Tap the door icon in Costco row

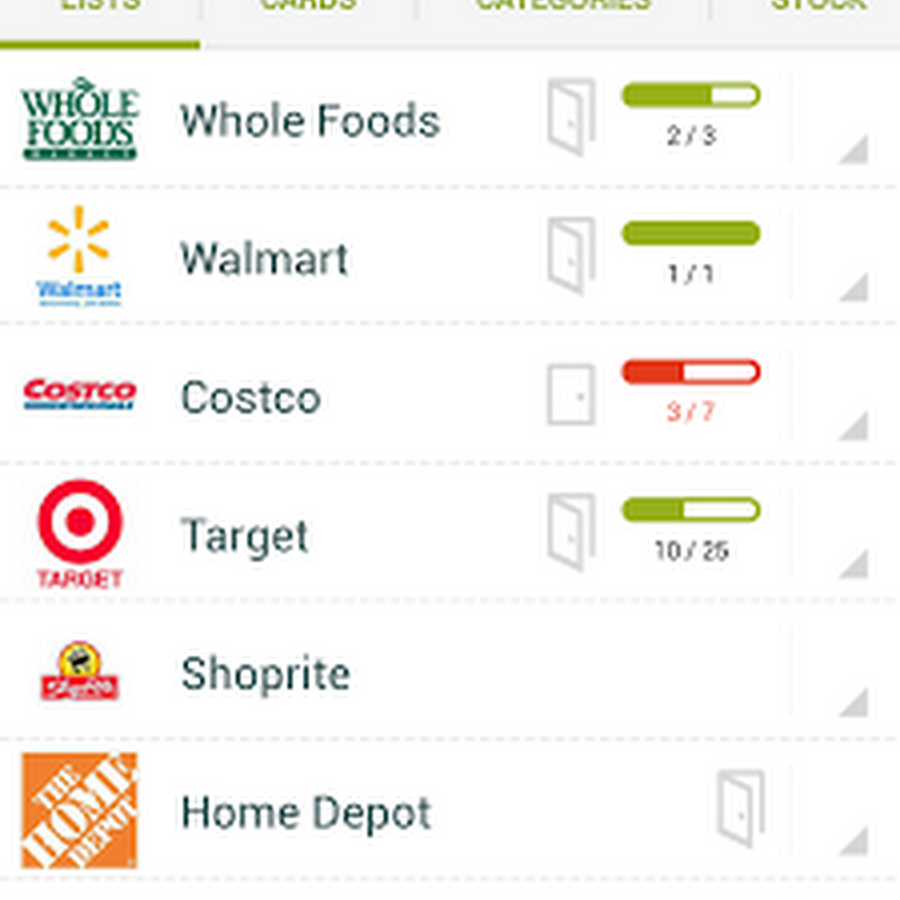coord(571,394)
